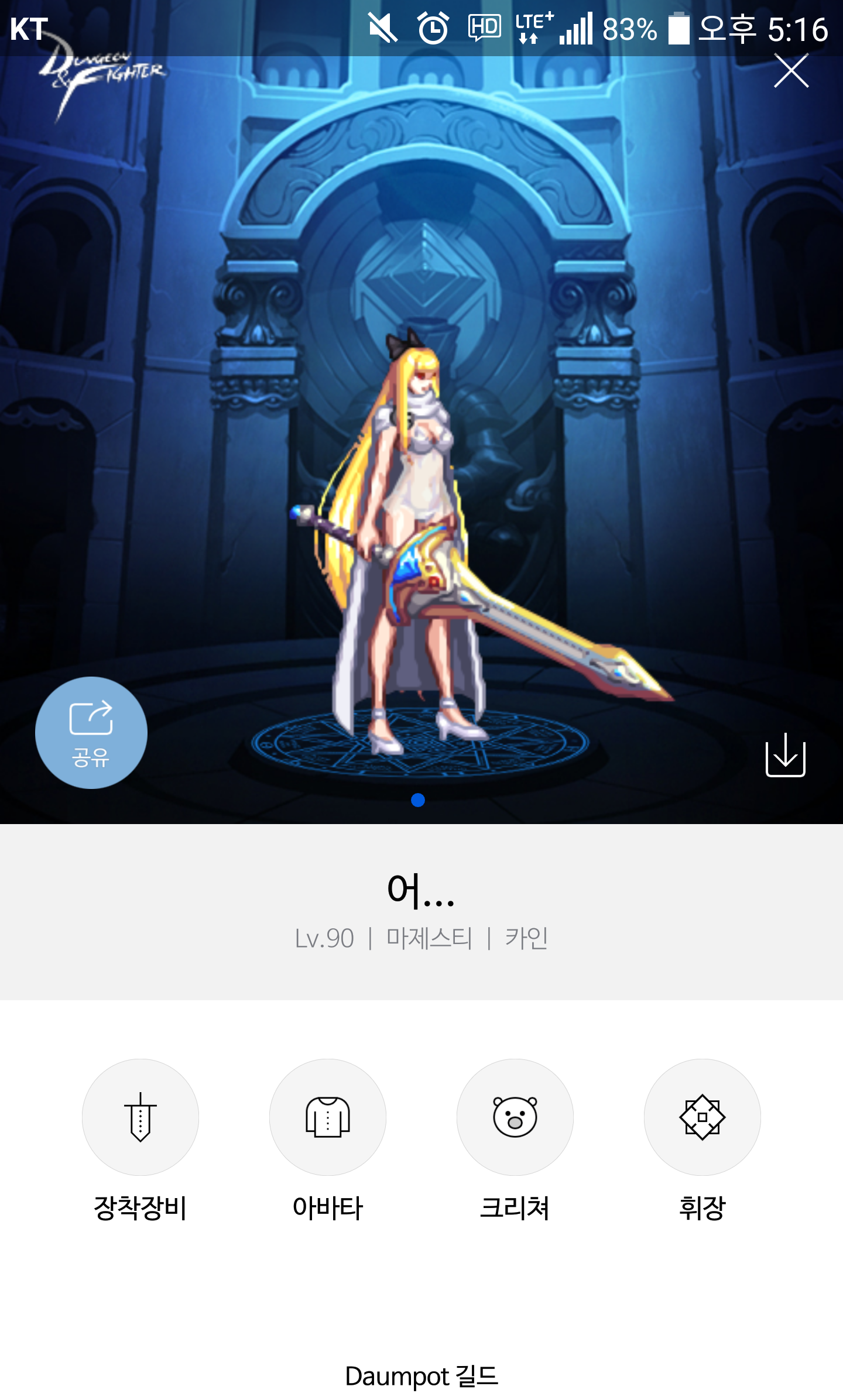Open 장착장비 equipped gear
Screen dimensions: 843x1400
point(140,1117)
